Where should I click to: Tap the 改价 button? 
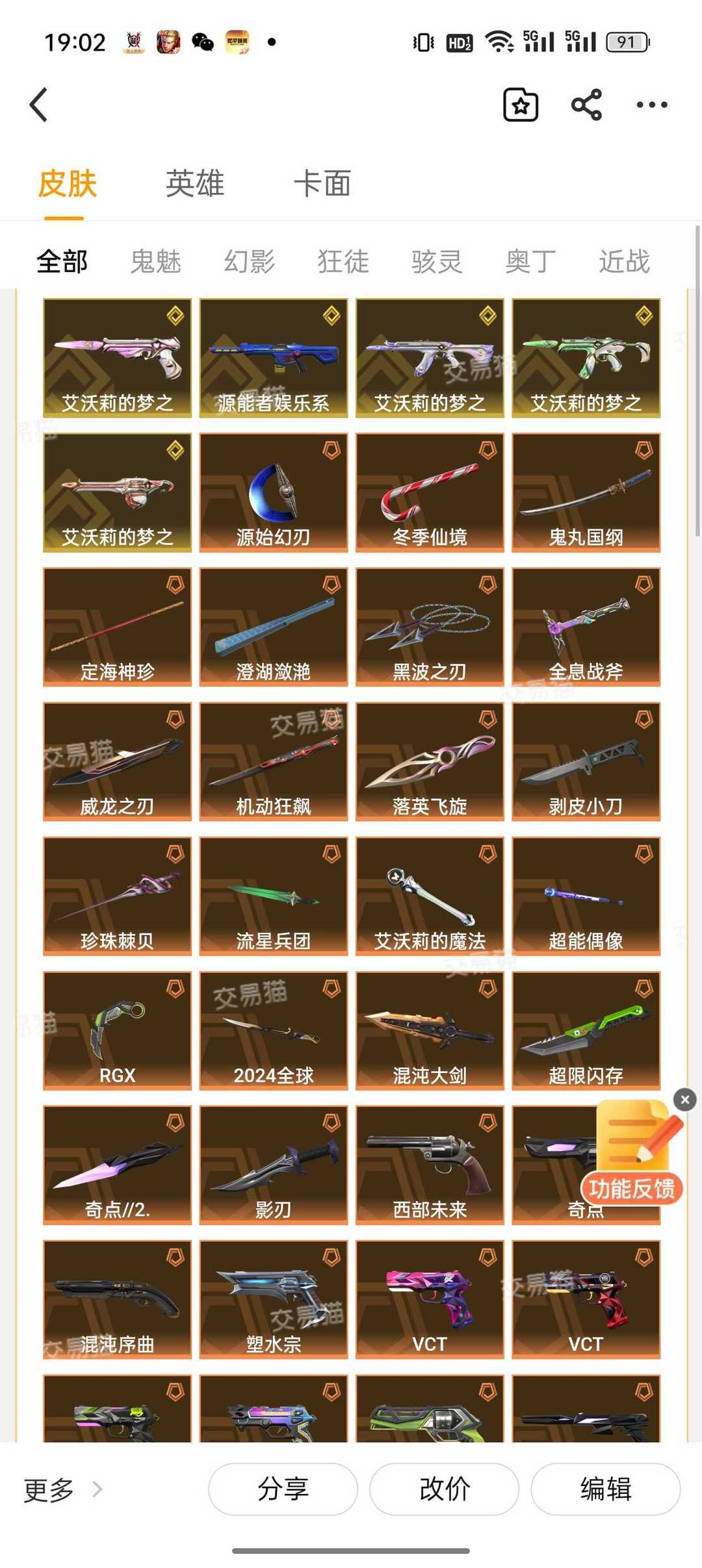click(x=444, y=1489)
